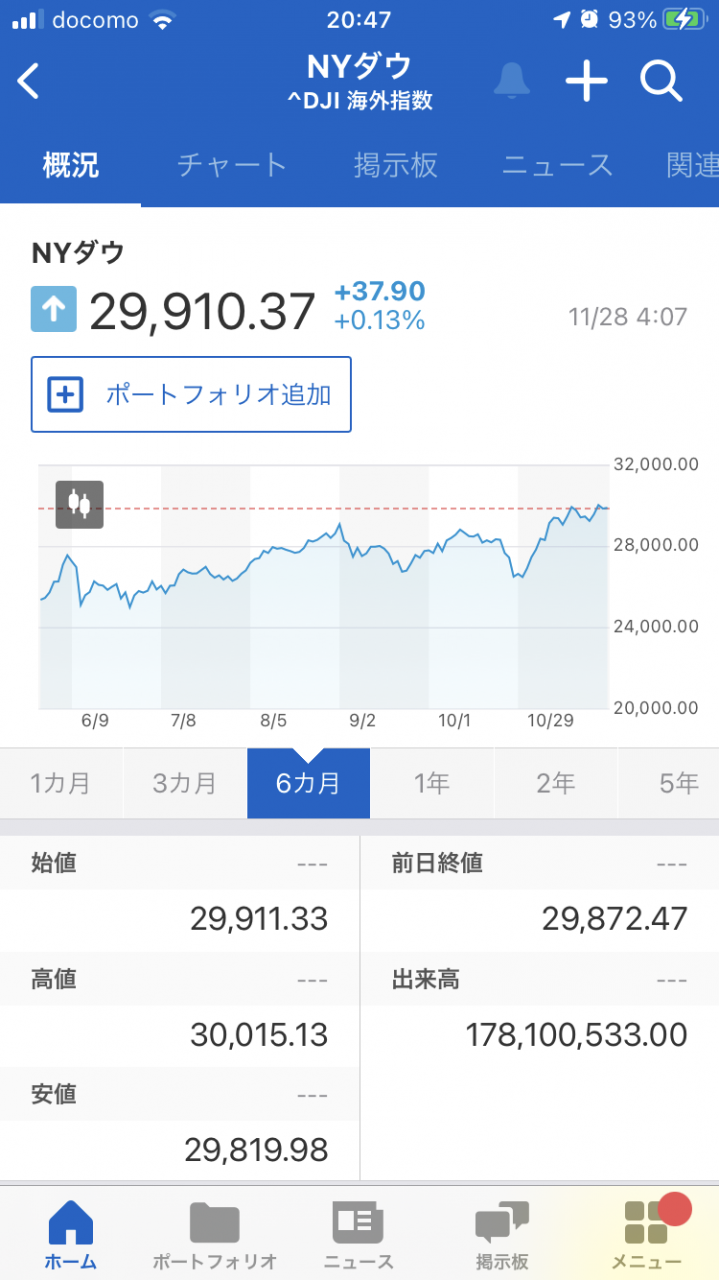Open ポートフォリオ in the bottom bar
This screenshot has width=719, height=1280.
[215, 1235]
